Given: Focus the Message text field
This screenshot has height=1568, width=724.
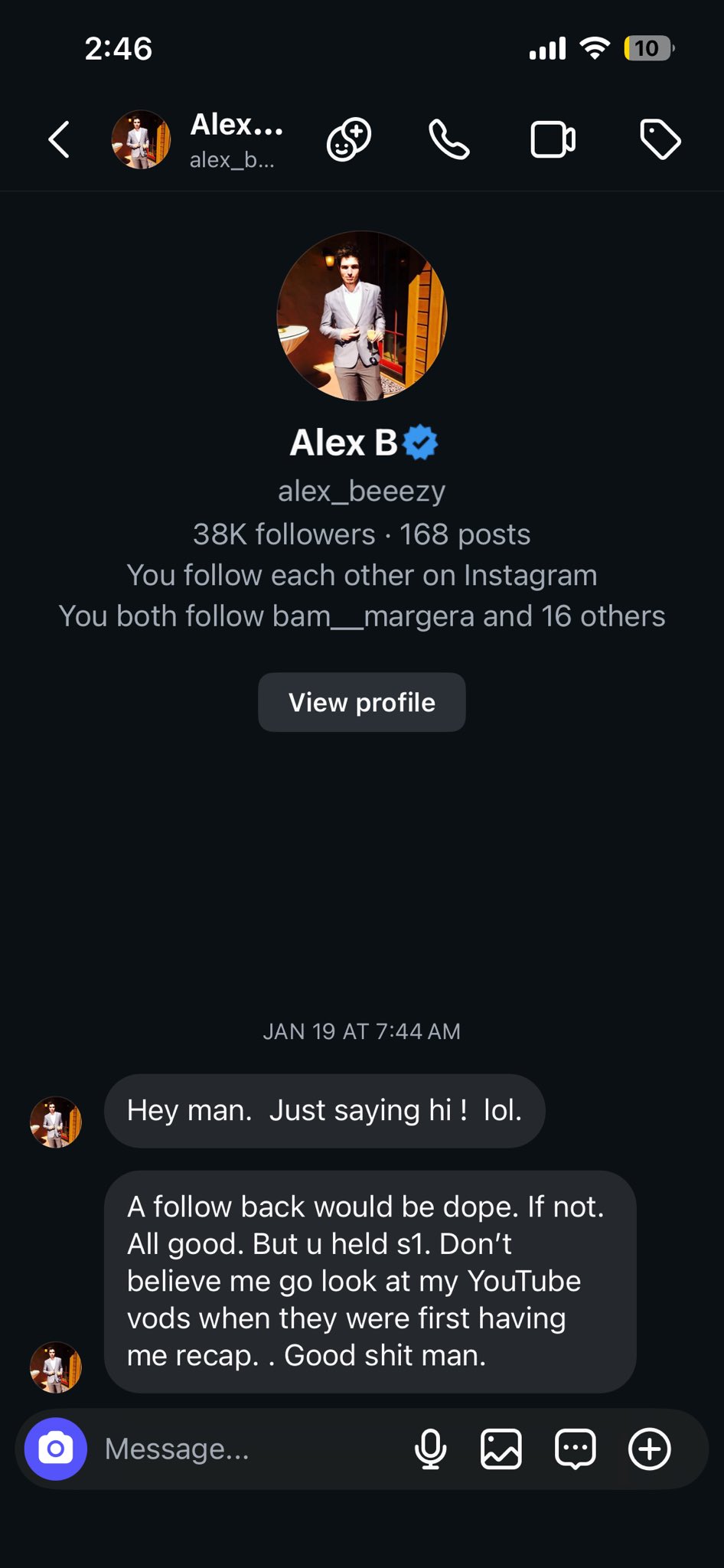Looking at the screenshot, I should 245,1449.
